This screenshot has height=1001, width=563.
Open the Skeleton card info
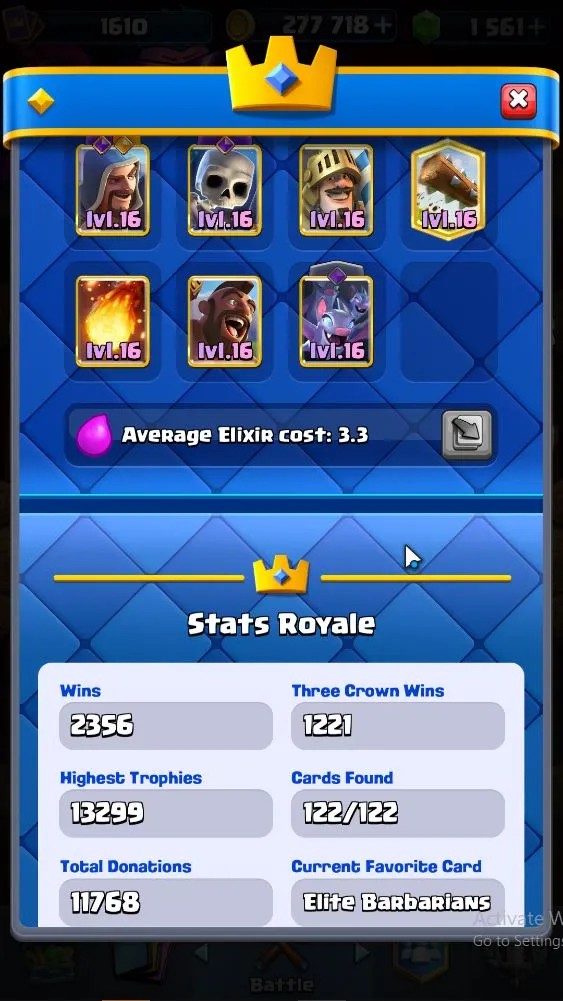225,190
